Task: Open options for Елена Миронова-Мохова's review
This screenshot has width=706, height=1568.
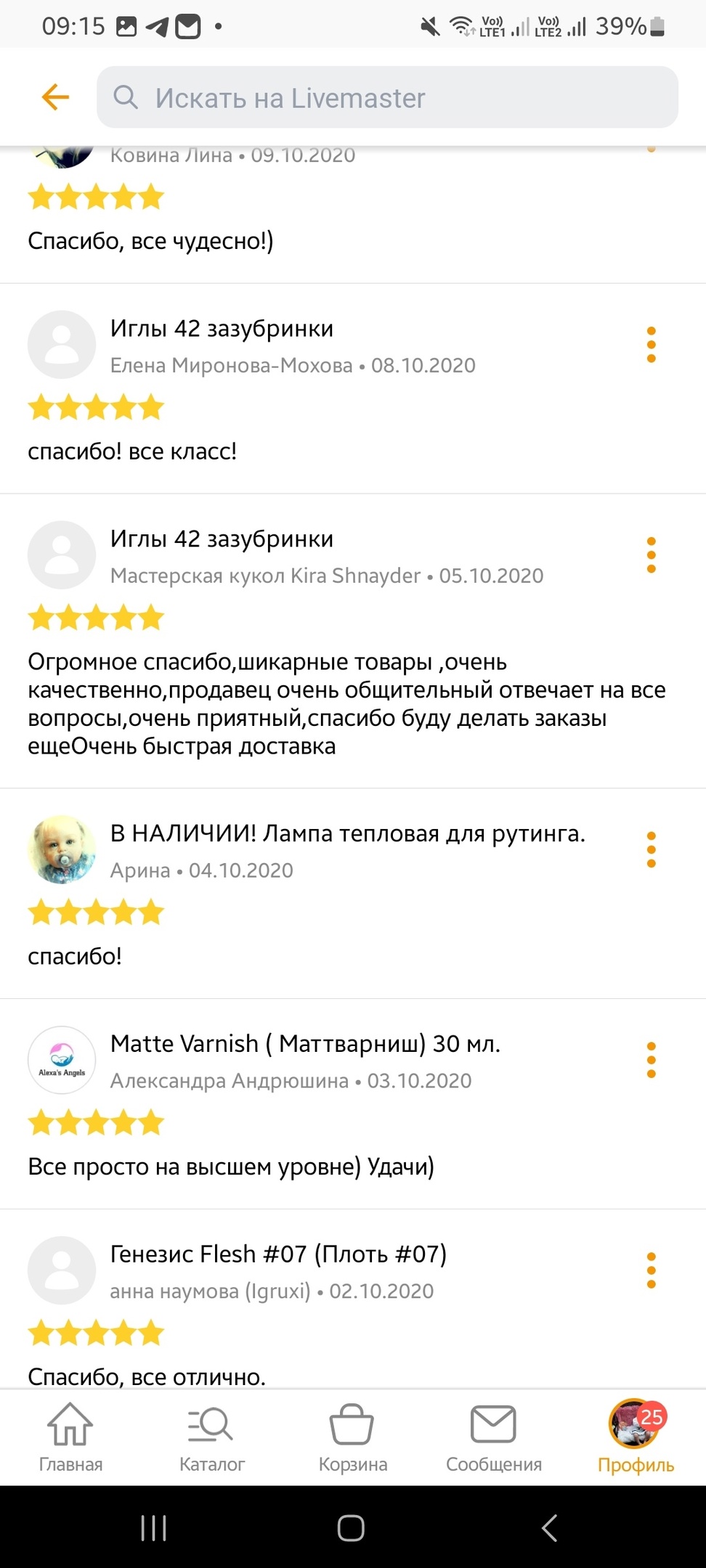Action: coord(651,345)
